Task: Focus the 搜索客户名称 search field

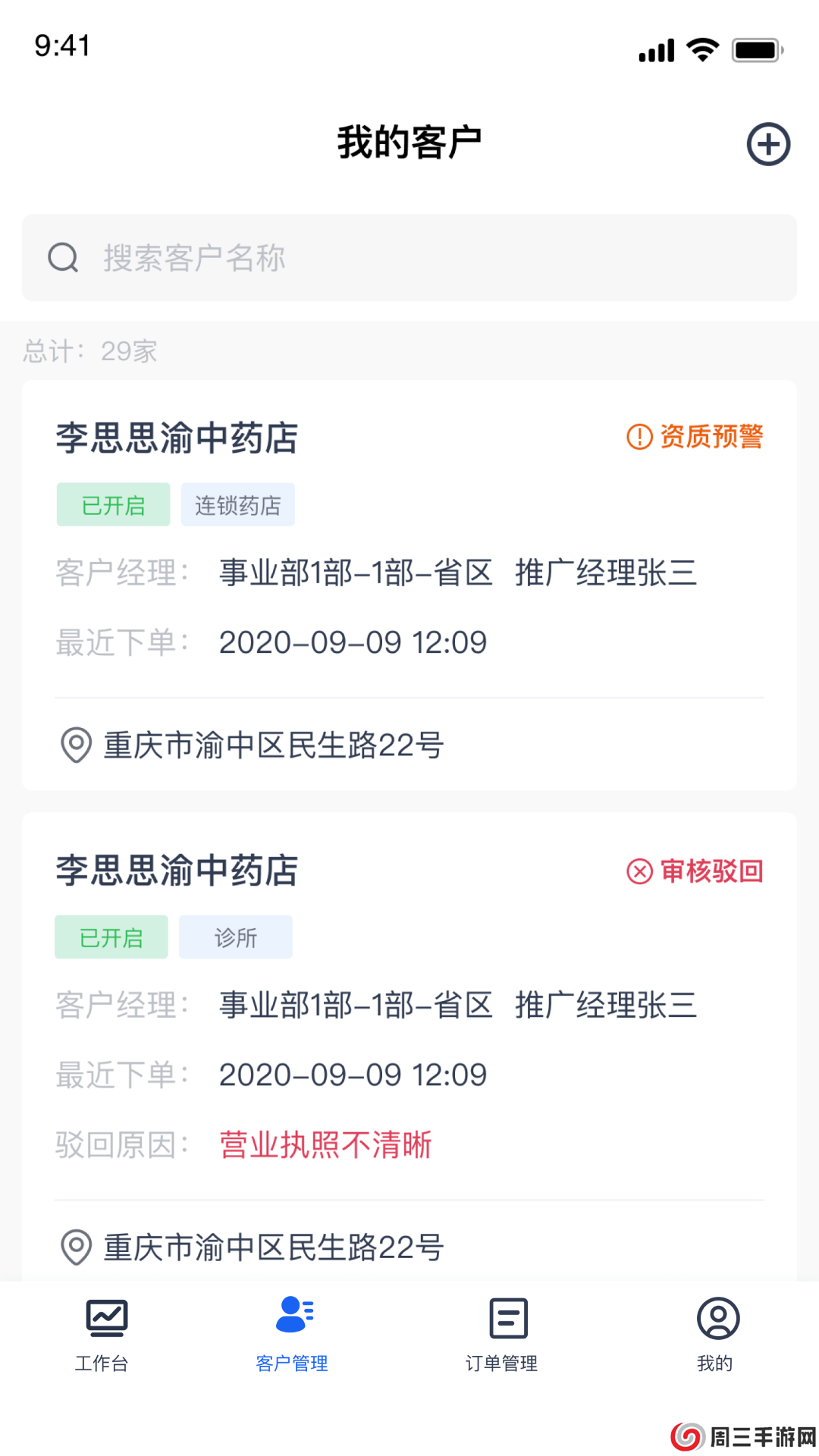Action: point(409,258)
